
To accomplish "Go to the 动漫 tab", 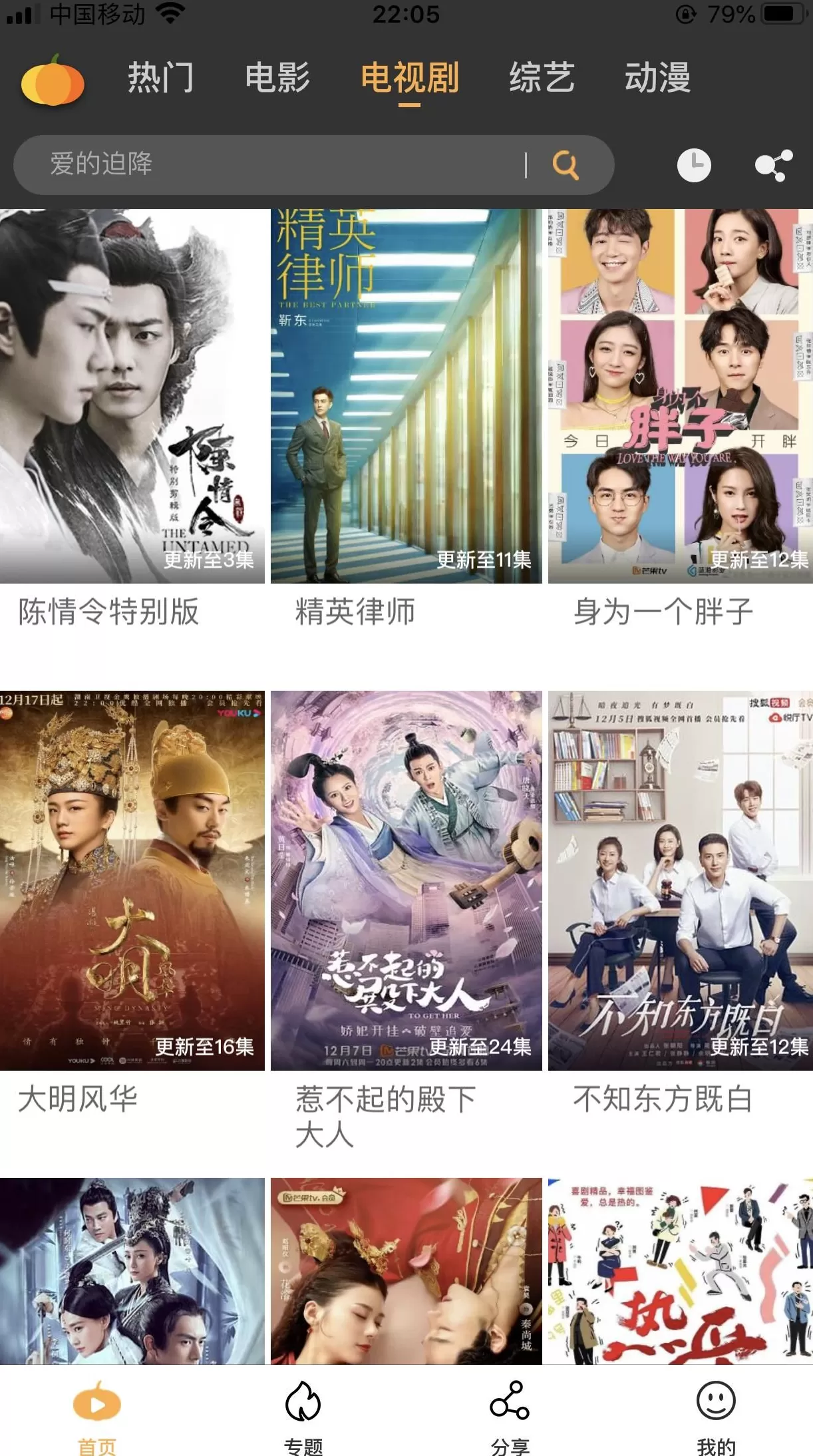I will (x=657, y=78).
